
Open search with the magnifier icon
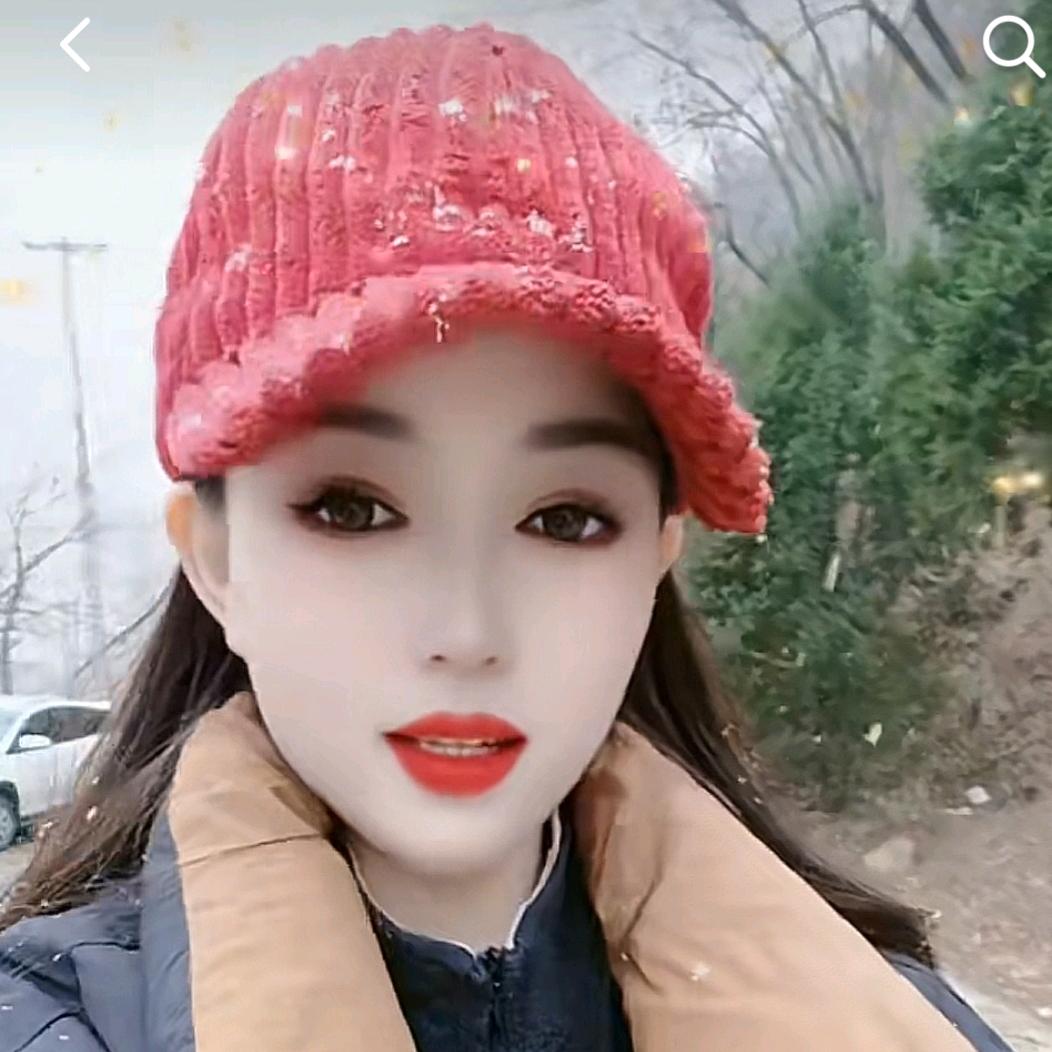pyautogui.click(x=1012, y=46)
